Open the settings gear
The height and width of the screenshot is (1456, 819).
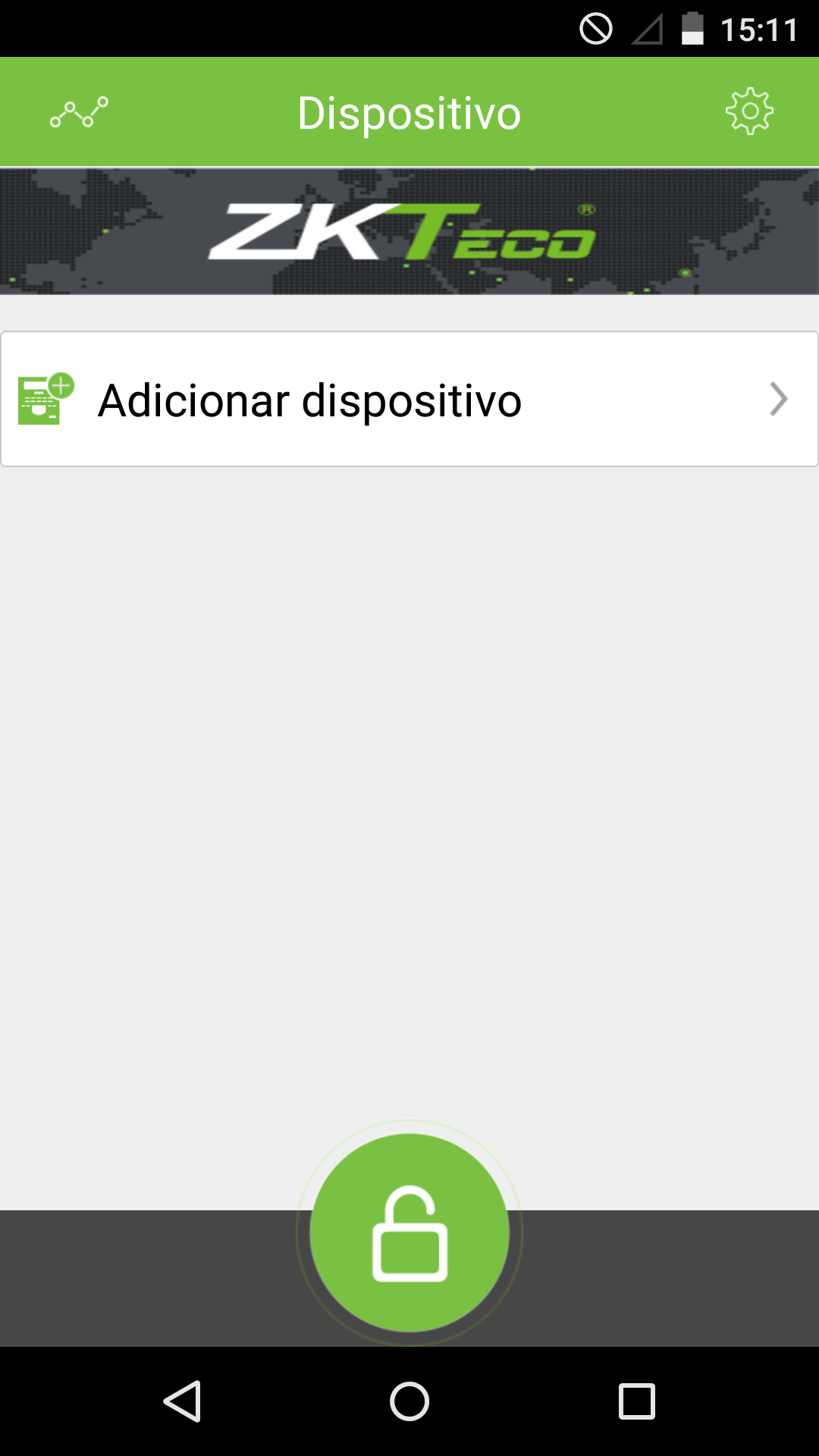(x=749, y=112)
